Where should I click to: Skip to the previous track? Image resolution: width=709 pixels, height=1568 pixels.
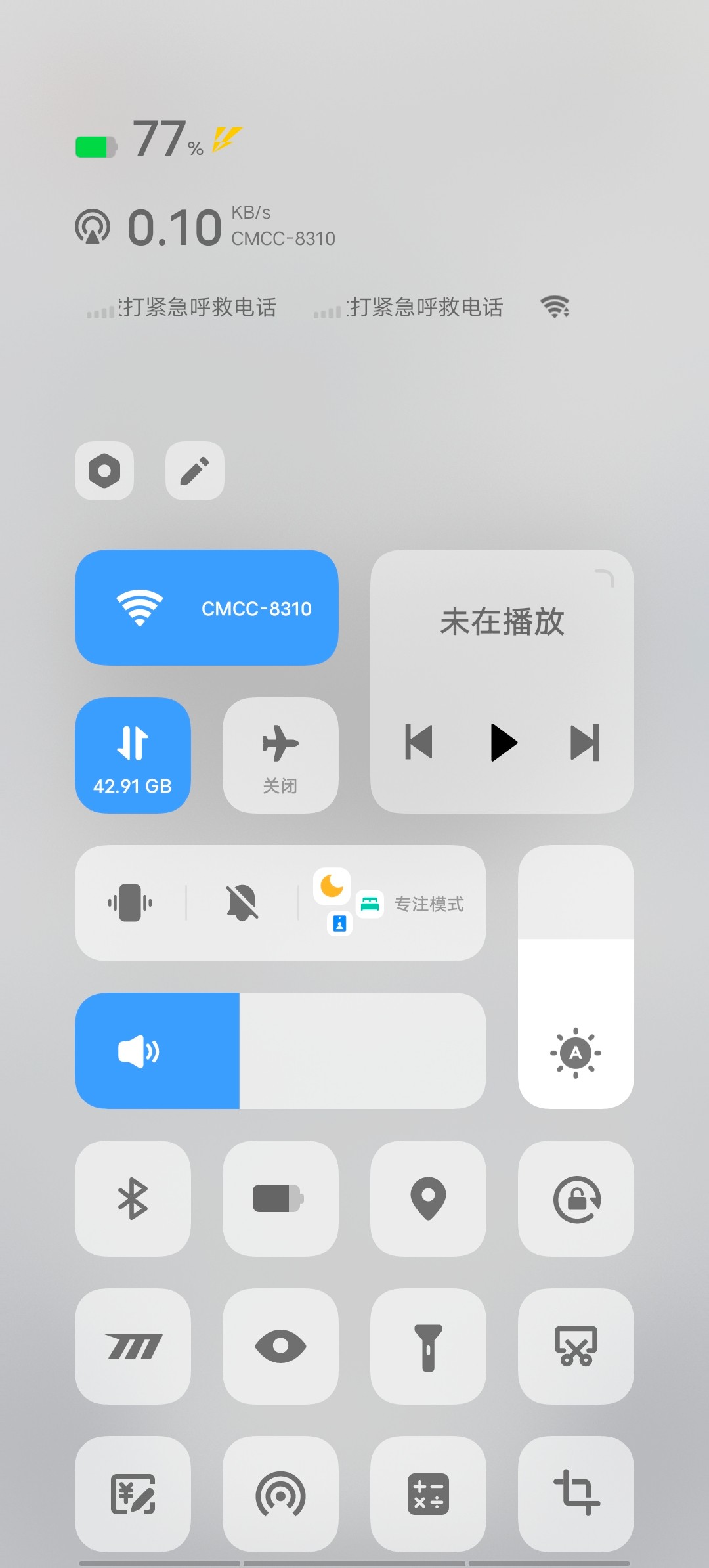[419, 743]
